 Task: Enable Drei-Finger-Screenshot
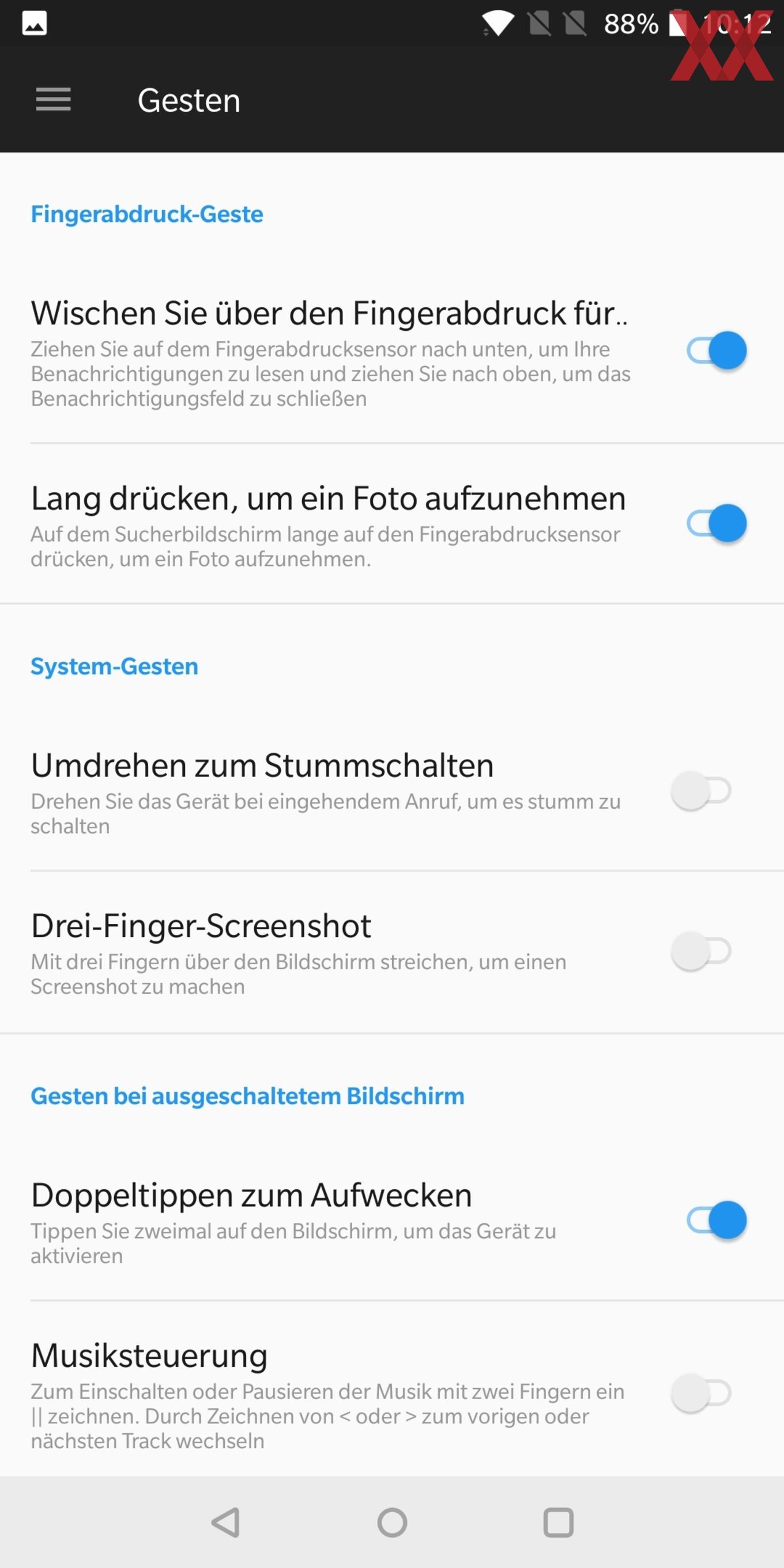700,951
